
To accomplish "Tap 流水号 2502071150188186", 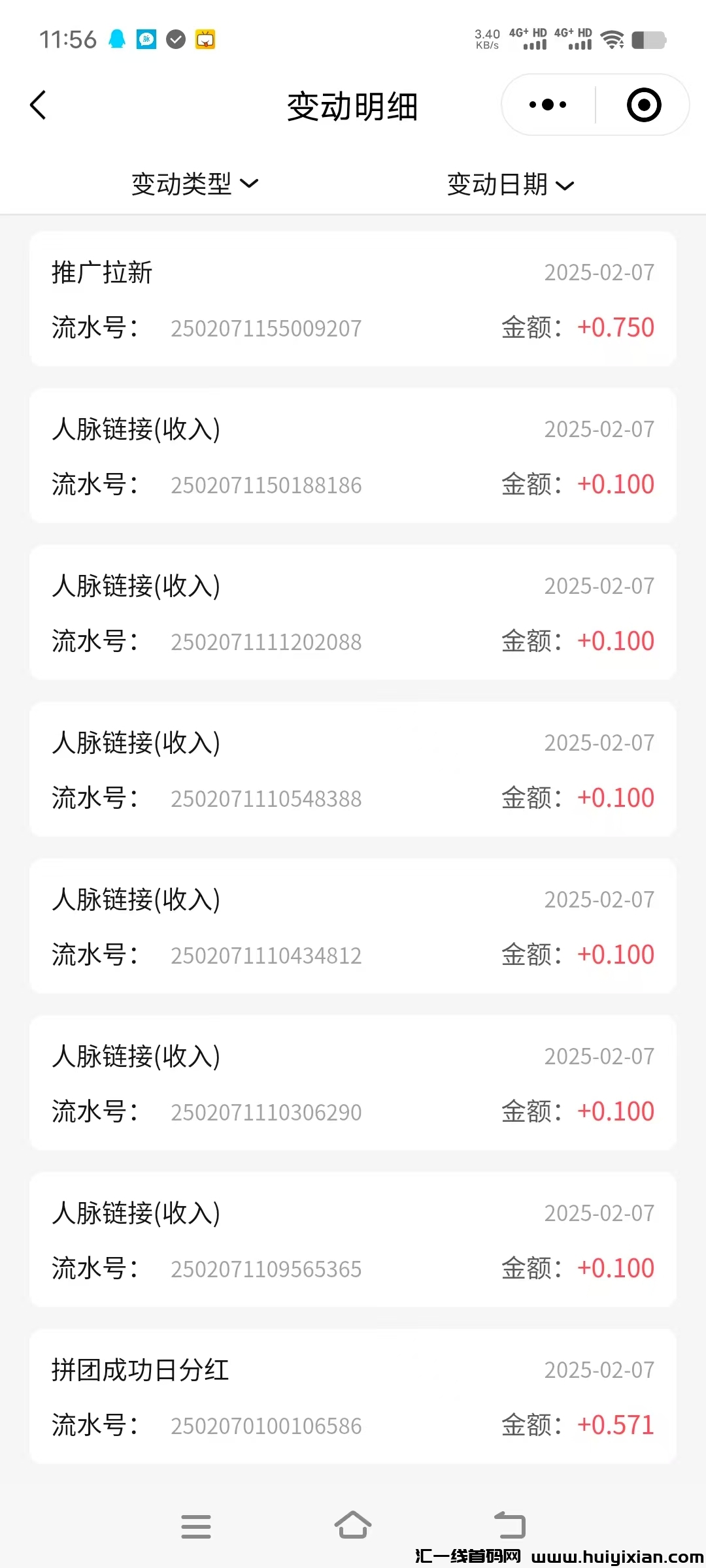I will (x=266, y=485).
